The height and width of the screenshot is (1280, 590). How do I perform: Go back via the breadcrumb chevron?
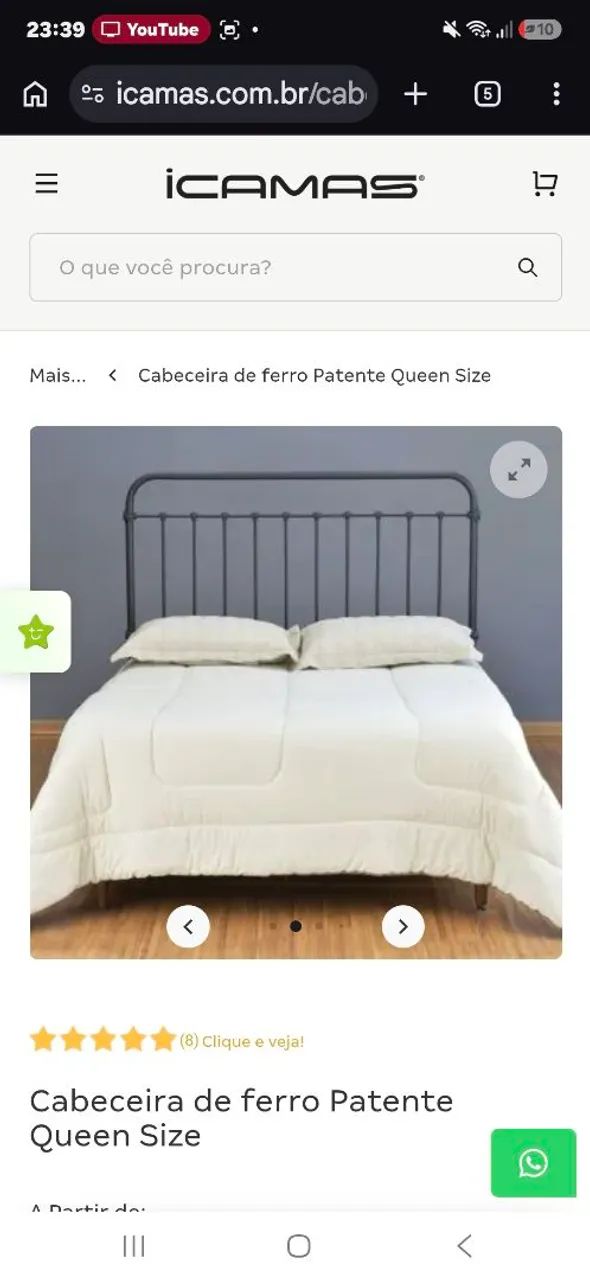pyautogui.click(x=113, y=375)
